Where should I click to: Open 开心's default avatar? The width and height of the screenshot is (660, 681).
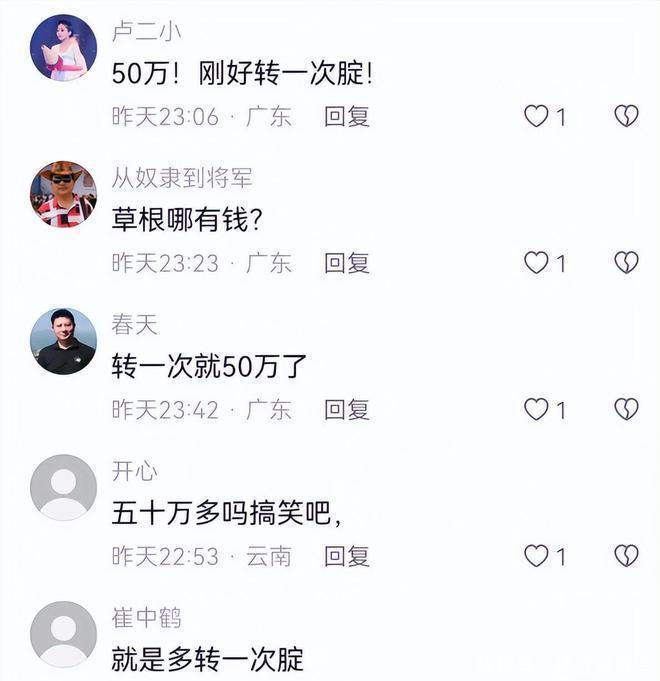(63, 487)
